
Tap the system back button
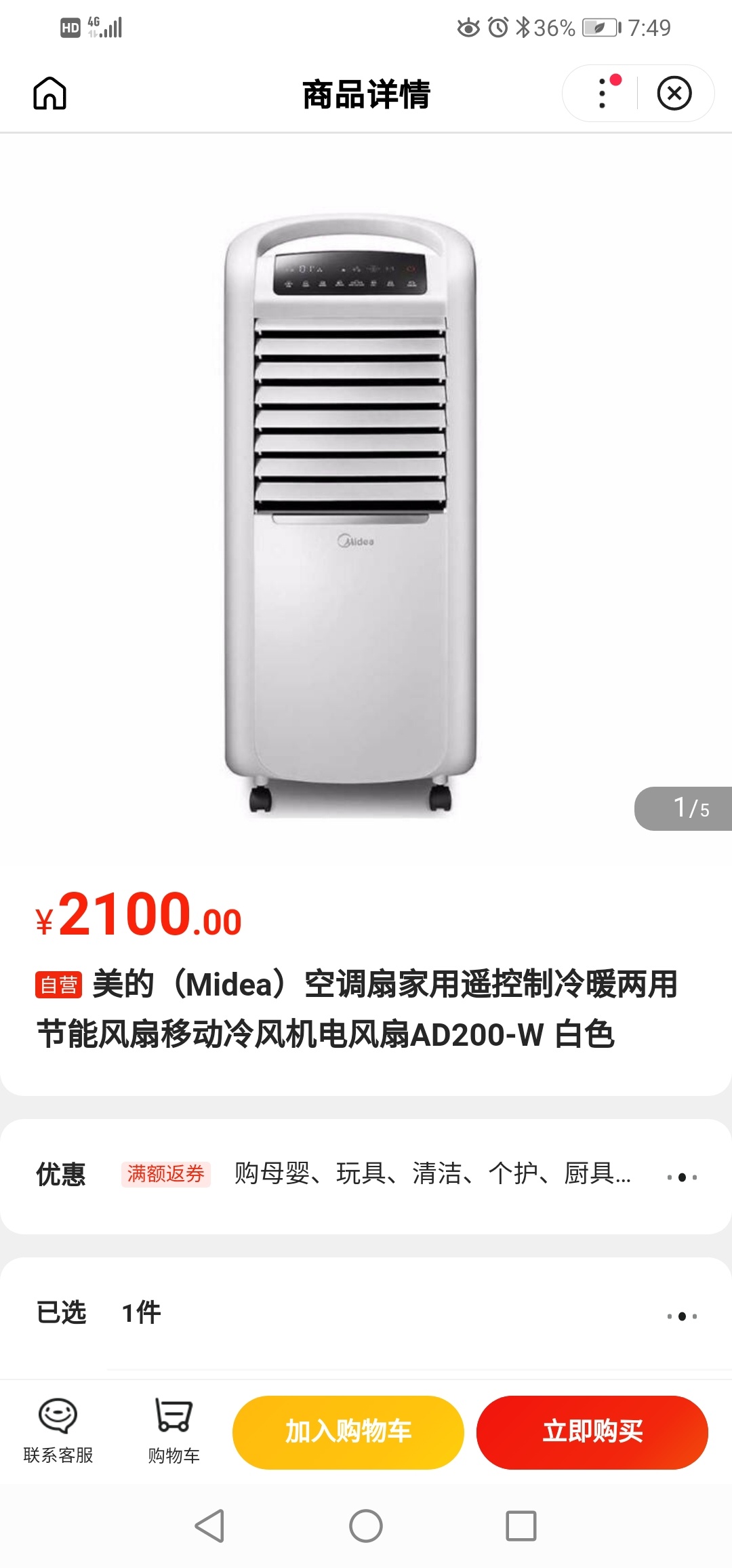(209, 1526)
